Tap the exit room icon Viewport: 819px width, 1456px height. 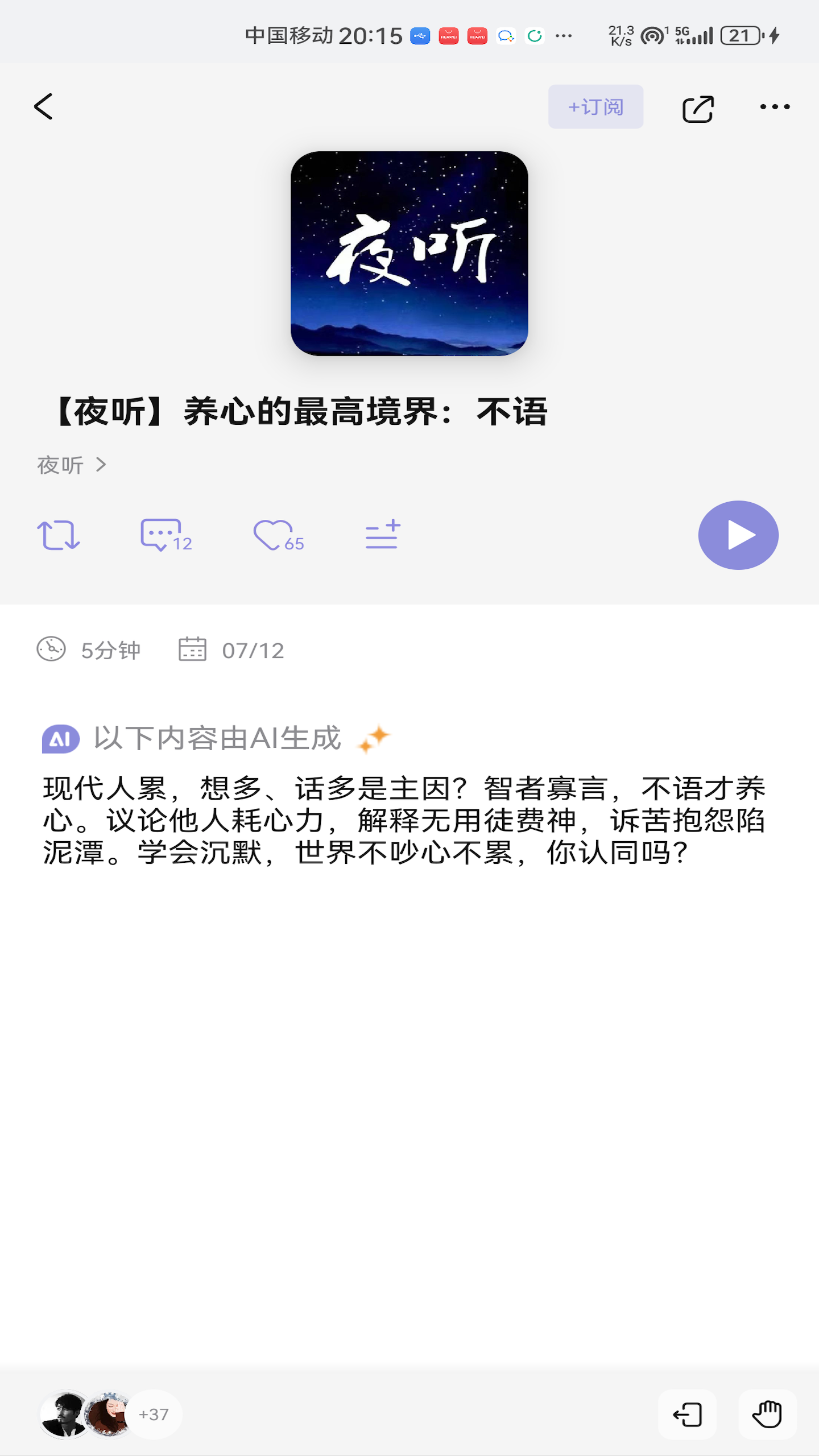point(687,1414)
